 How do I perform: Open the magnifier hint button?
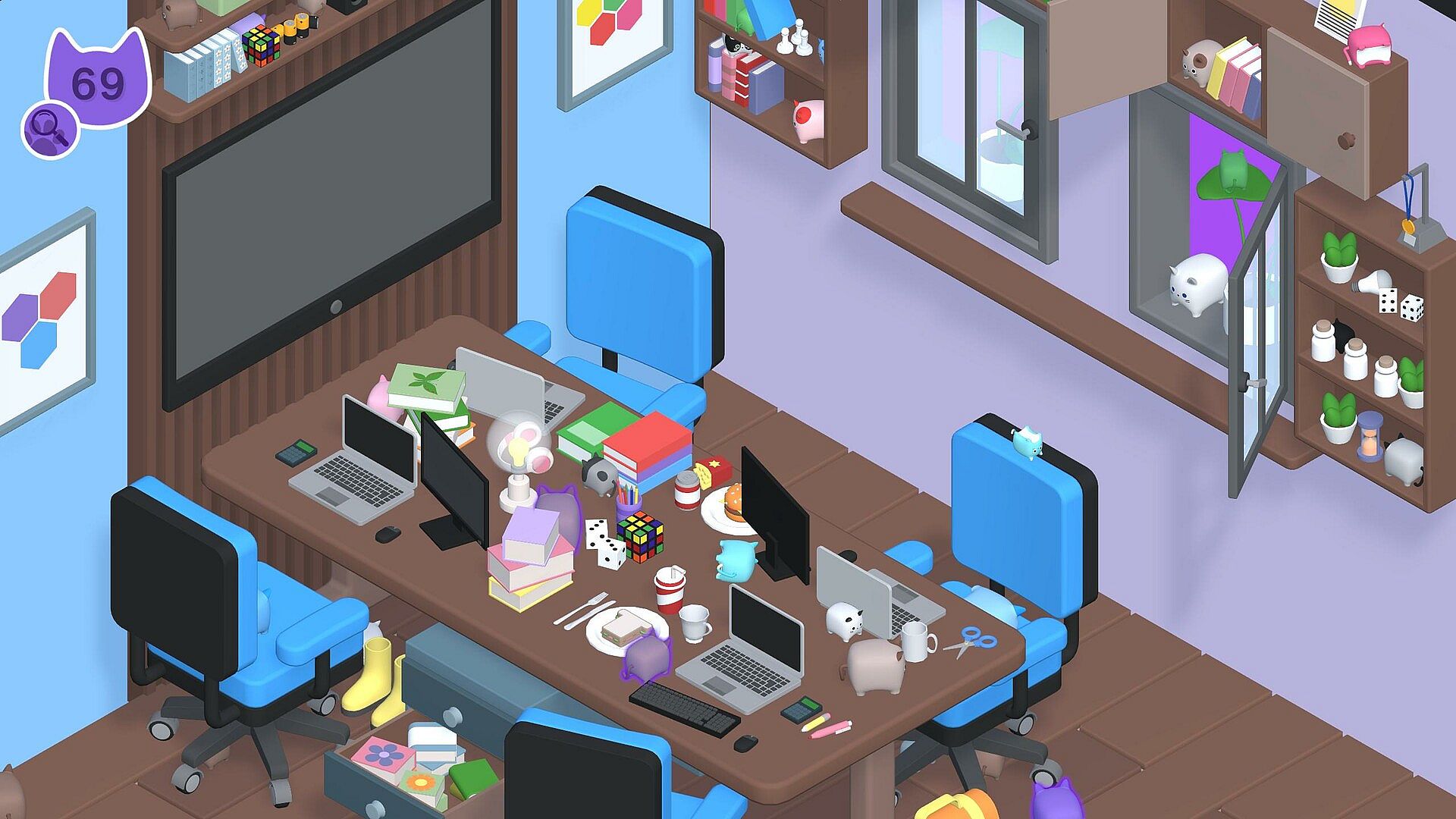coord(49,130)
